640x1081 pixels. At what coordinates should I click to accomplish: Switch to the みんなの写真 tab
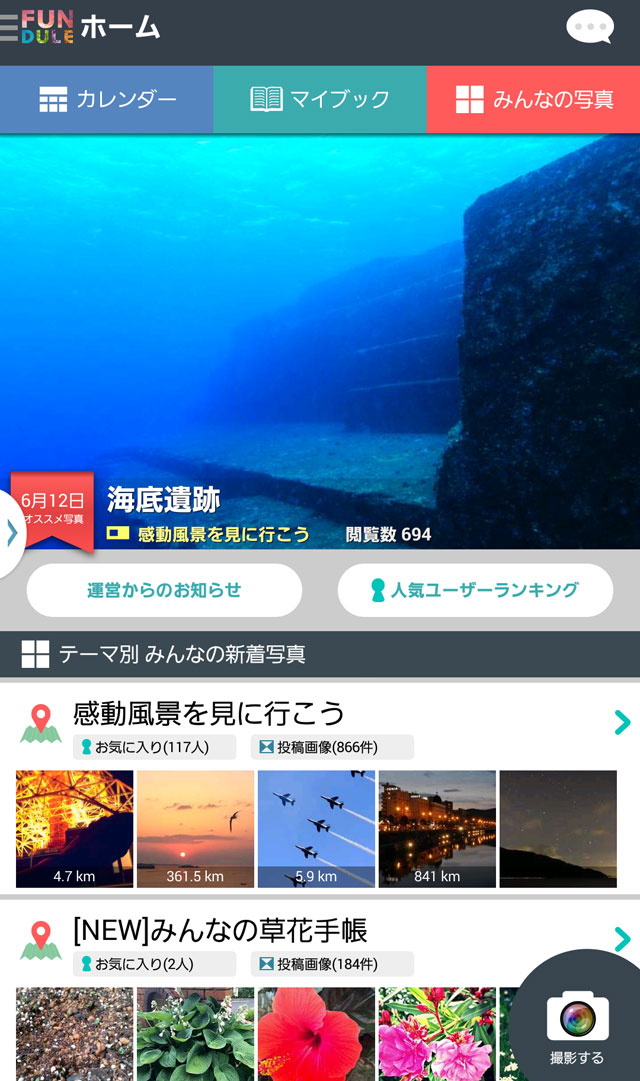533,99
